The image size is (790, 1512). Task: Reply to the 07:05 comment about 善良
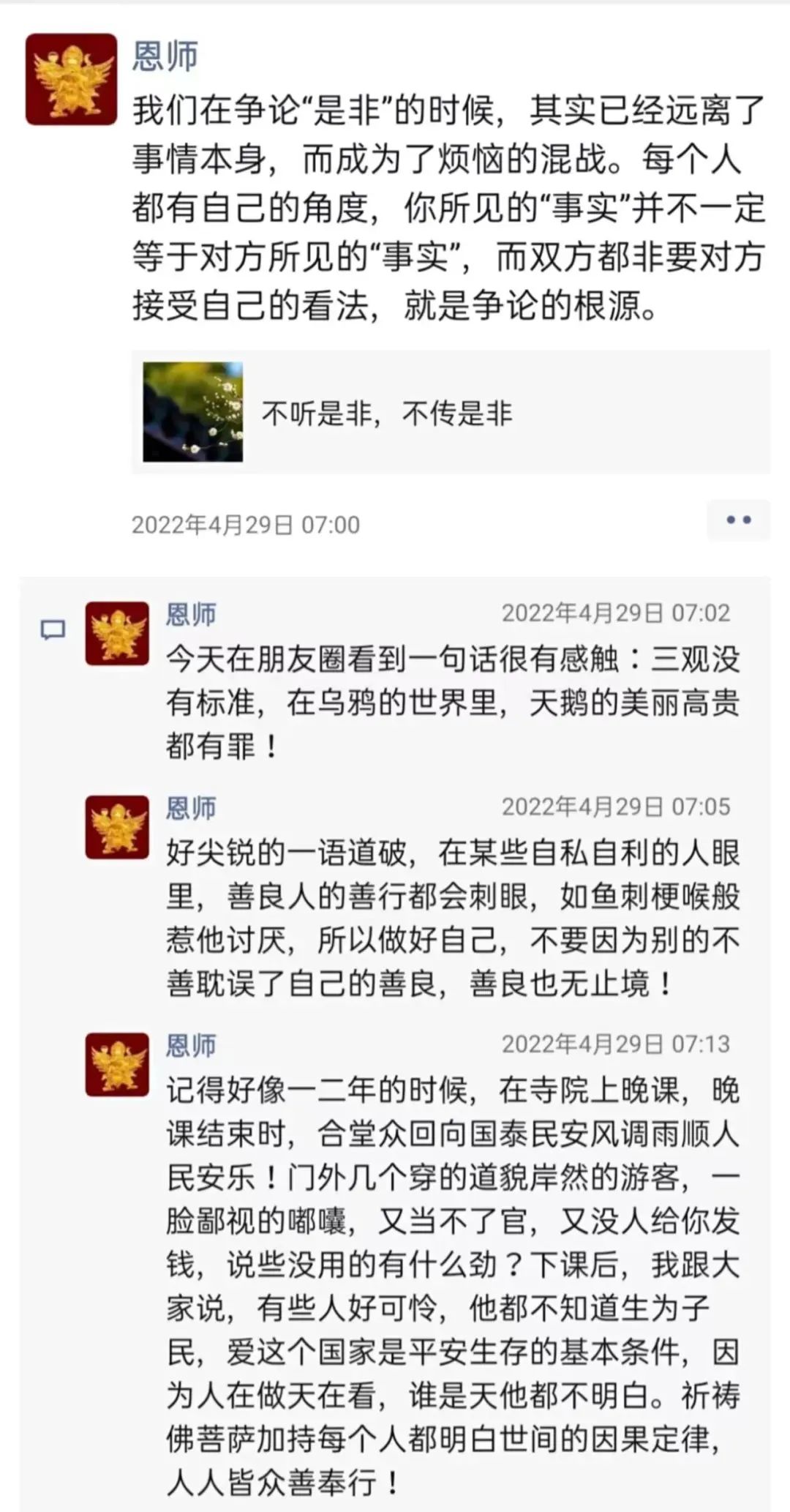pyautogui.click(x=452, y=918)
